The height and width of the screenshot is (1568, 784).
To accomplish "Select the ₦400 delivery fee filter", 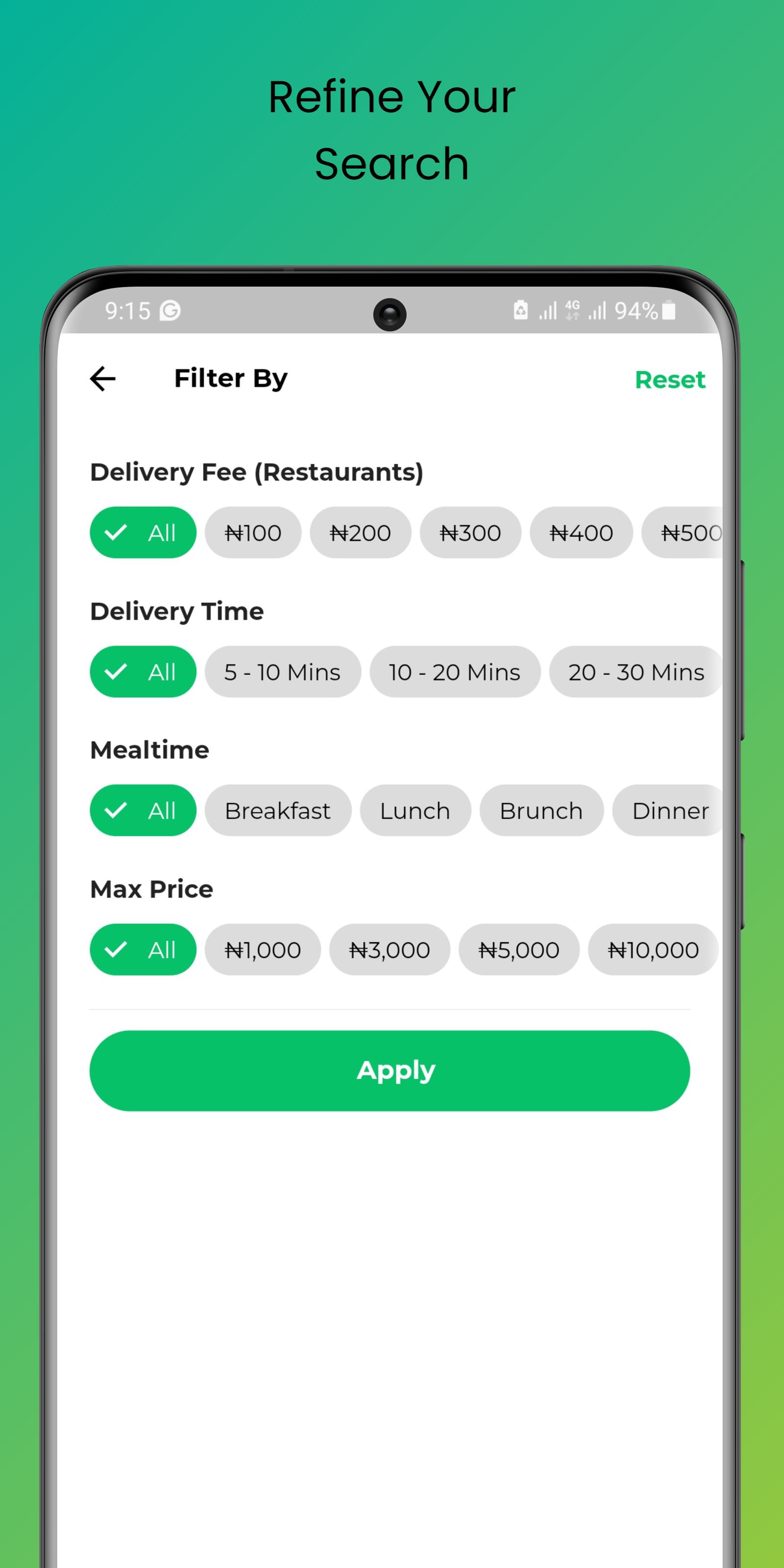I will point(580,532).
